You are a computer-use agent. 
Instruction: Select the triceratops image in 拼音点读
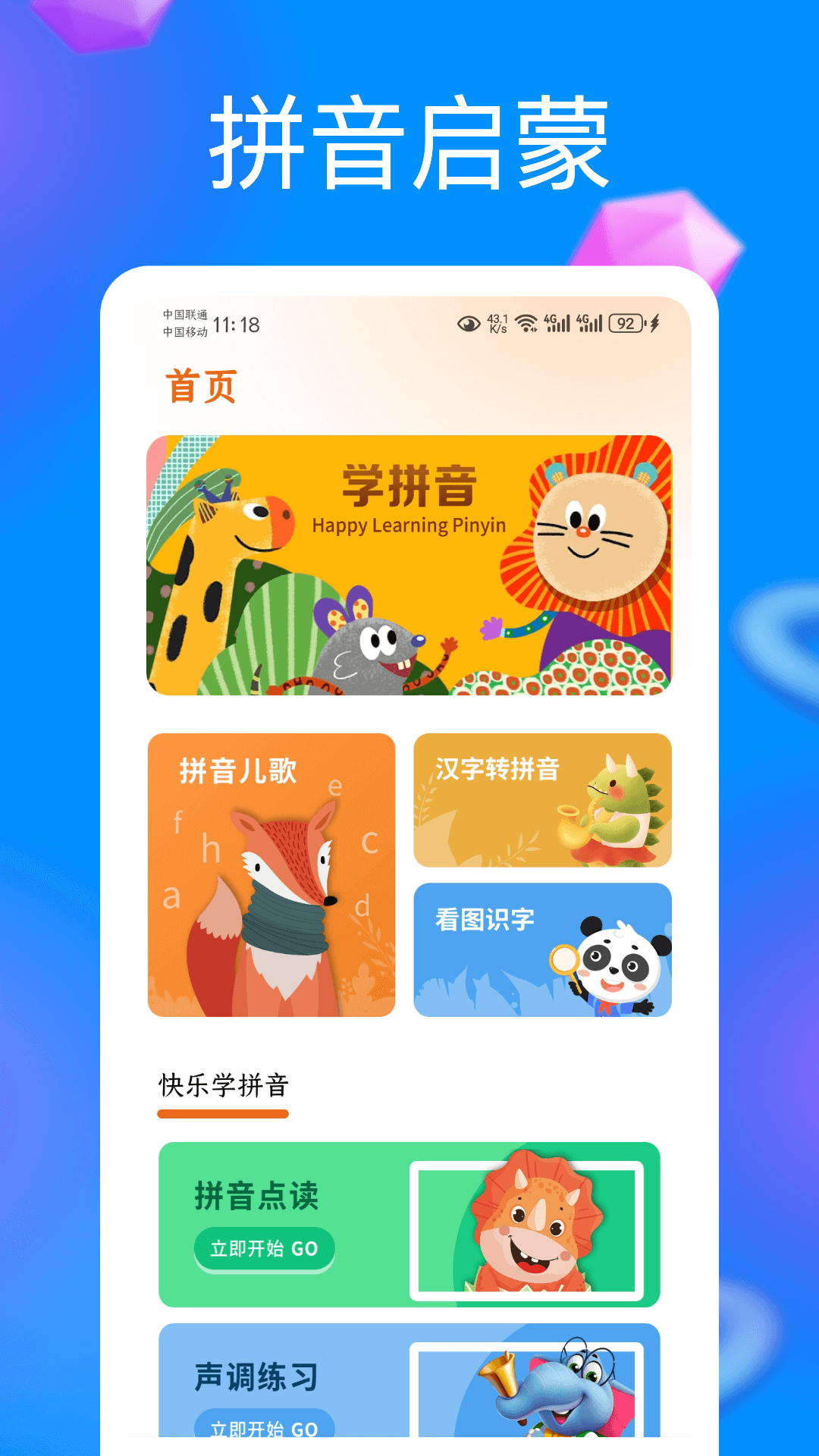531,1228
